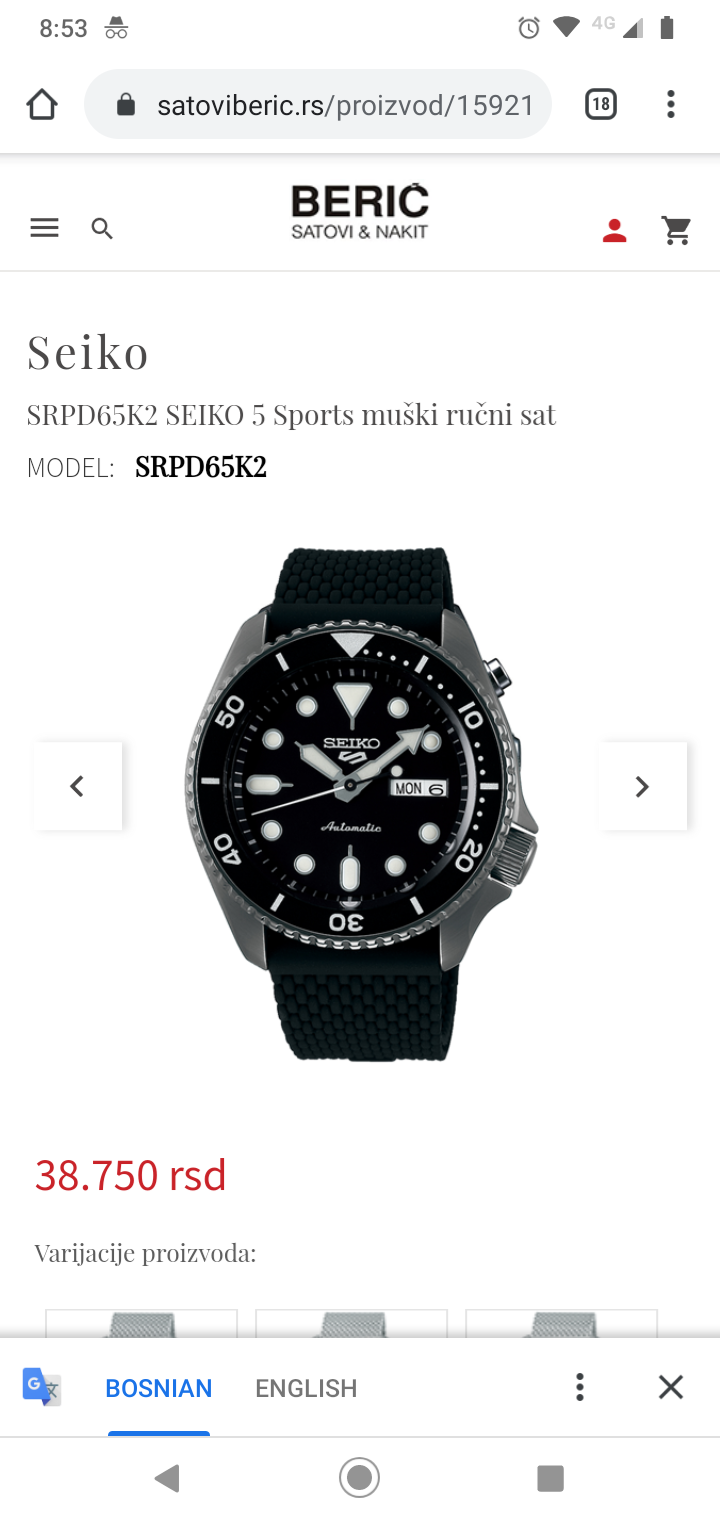720x1520 pixels.
Task: Open the browser tab switcher
Action: tap(600, 104)
